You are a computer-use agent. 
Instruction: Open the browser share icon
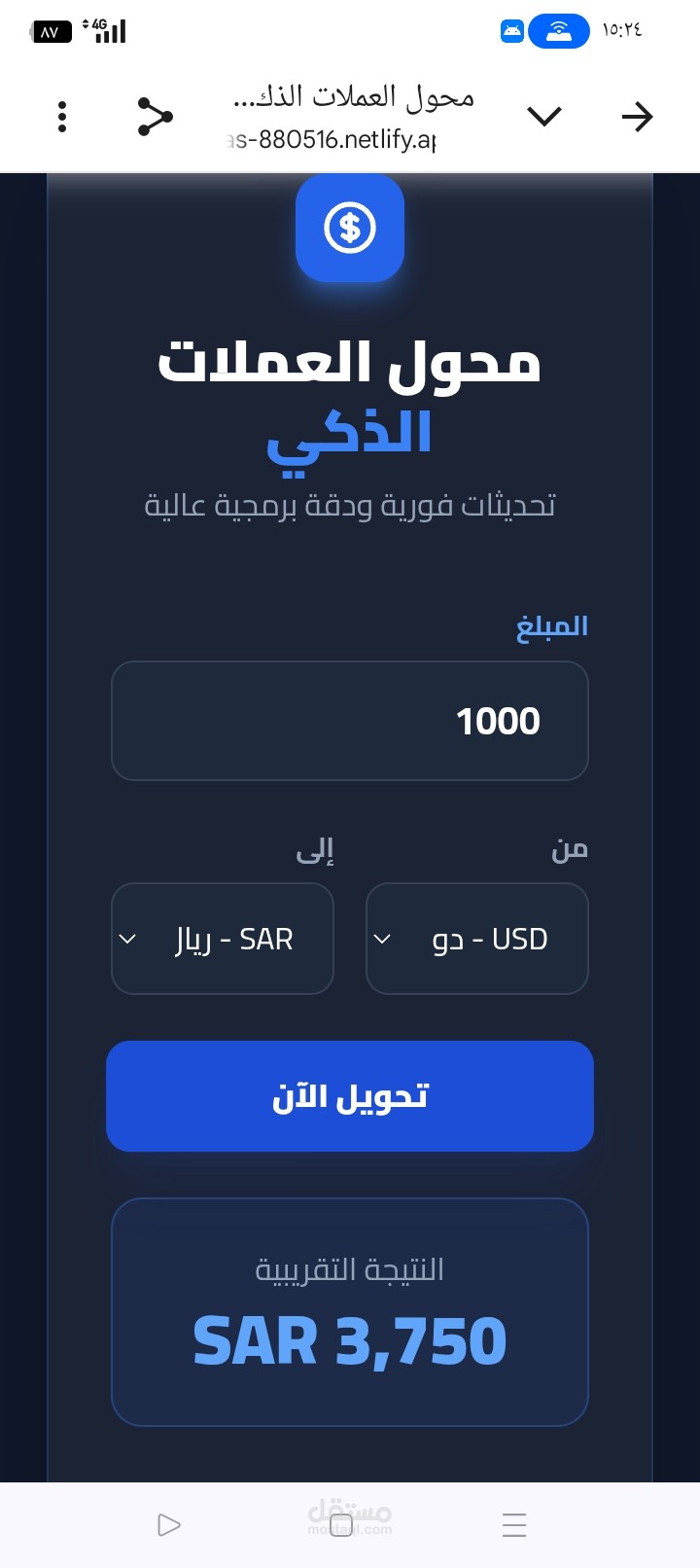click(154, 116)
